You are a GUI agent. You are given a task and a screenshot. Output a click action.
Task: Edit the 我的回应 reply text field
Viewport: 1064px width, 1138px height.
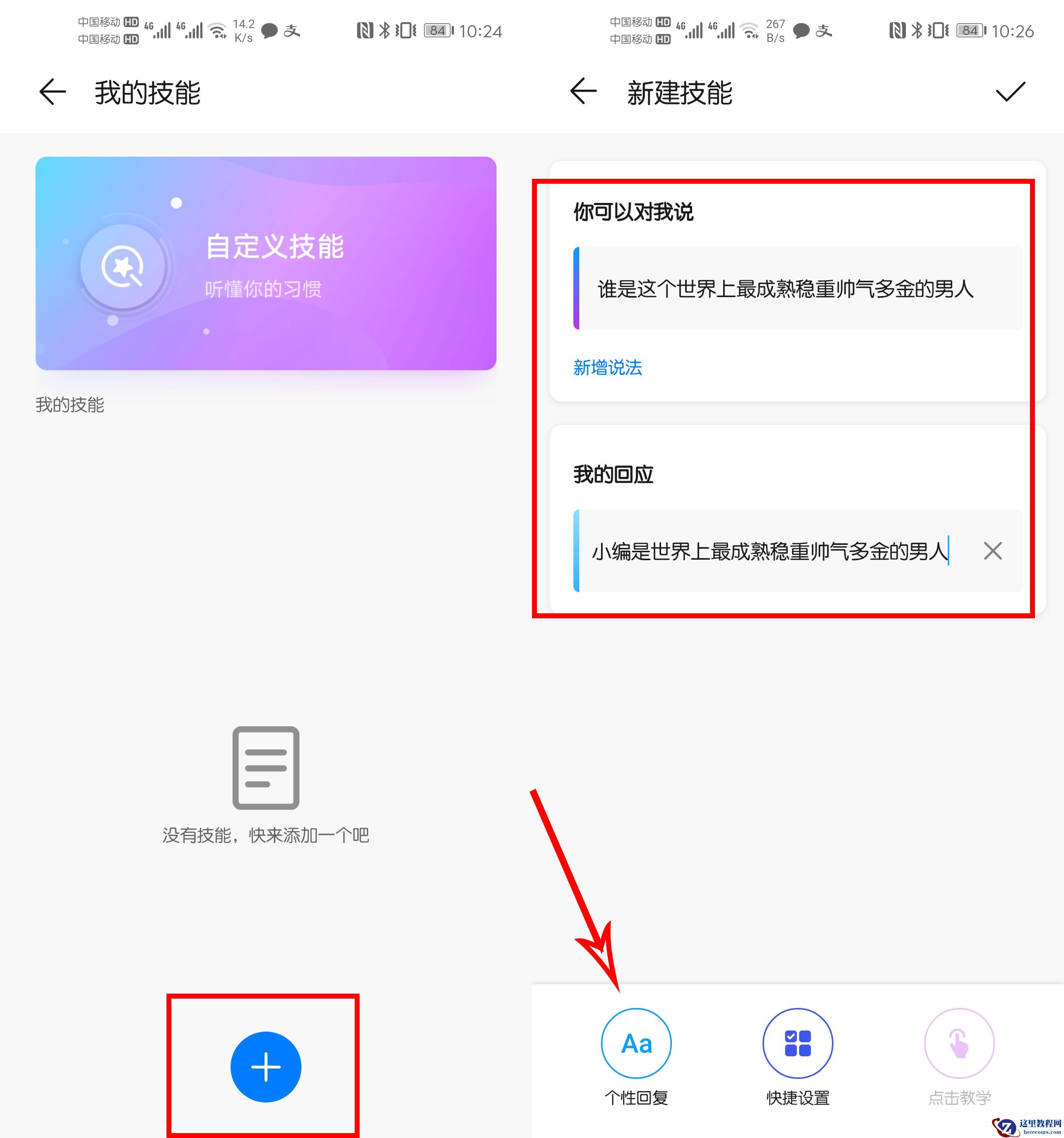(x=770, y=551)
